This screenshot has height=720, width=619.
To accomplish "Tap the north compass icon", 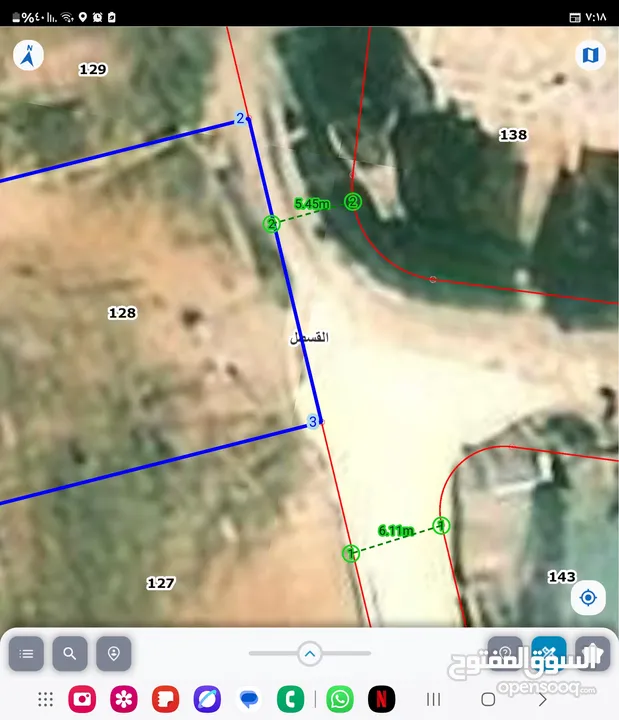I will [29, 55].
